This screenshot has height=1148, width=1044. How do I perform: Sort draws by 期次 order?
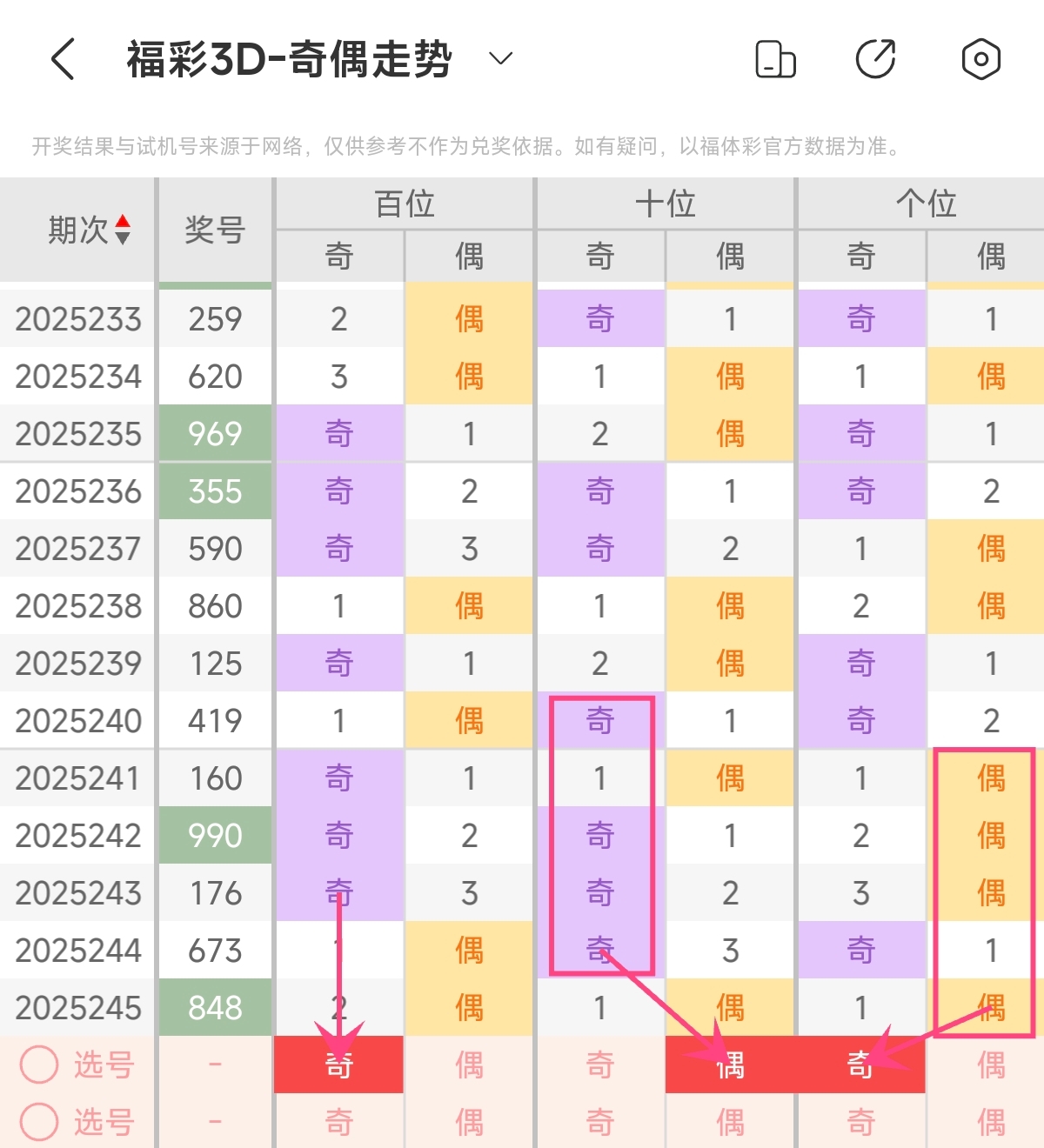[x=123, y=230]
